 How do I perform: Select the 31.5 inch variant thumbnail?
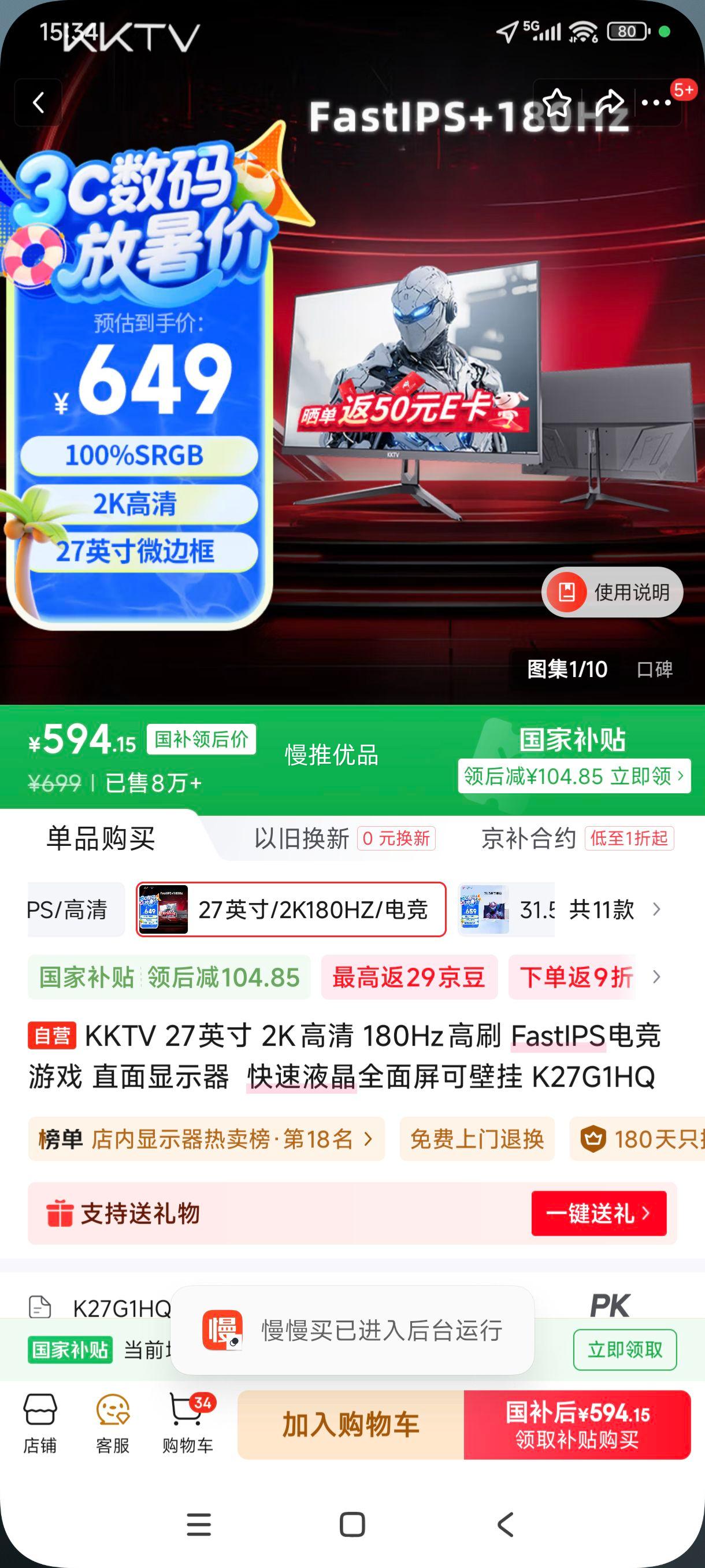click(x=484, y=910)
